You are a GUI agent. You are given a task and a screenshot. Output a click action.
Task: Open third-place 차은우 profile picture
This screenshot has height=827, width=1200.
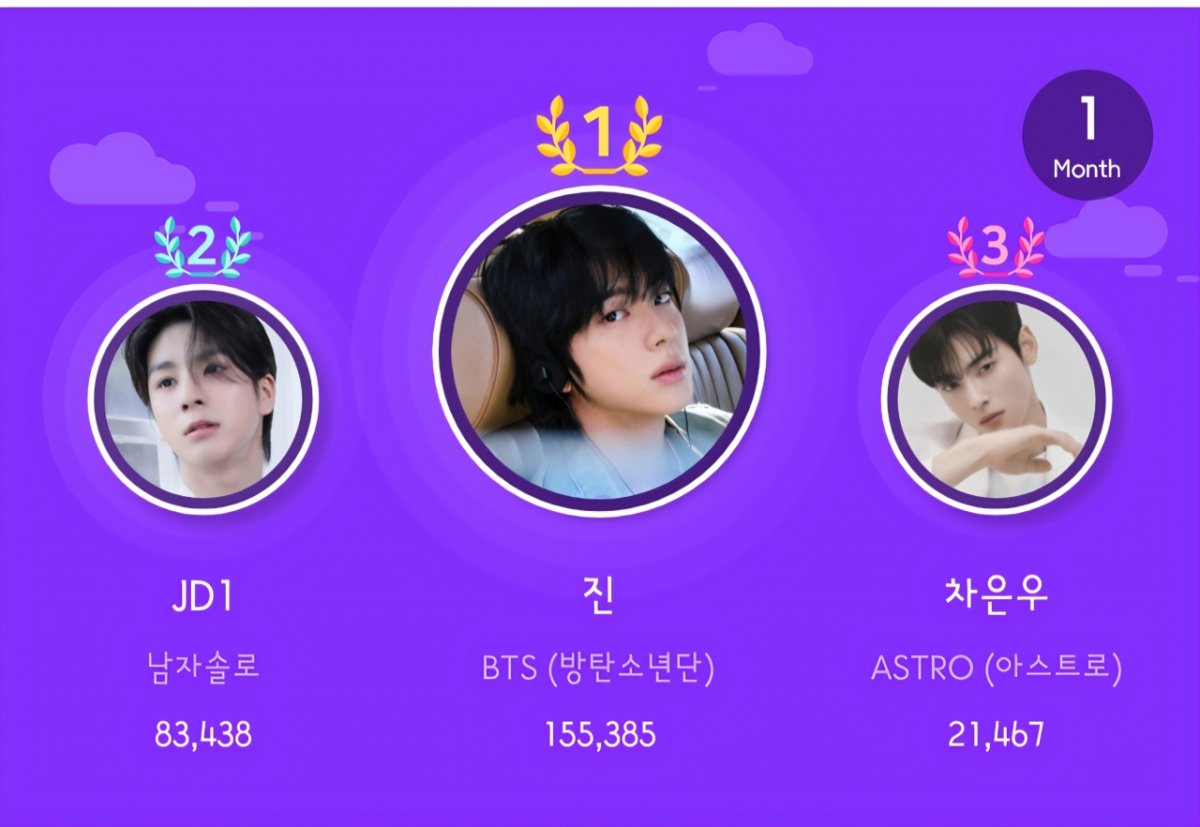click(x=996, y=400)
